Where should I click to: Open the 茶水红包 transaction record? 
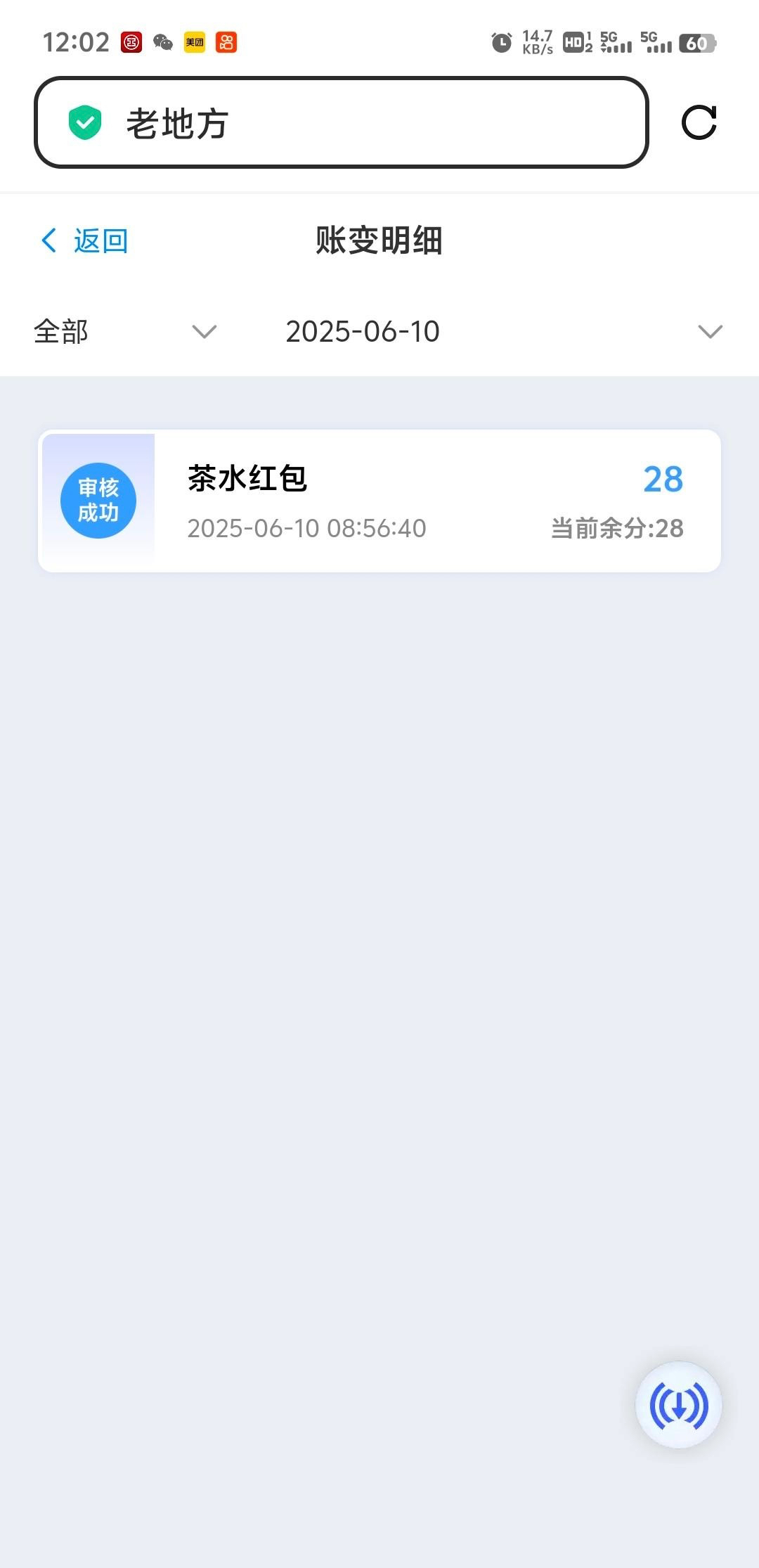379,501
